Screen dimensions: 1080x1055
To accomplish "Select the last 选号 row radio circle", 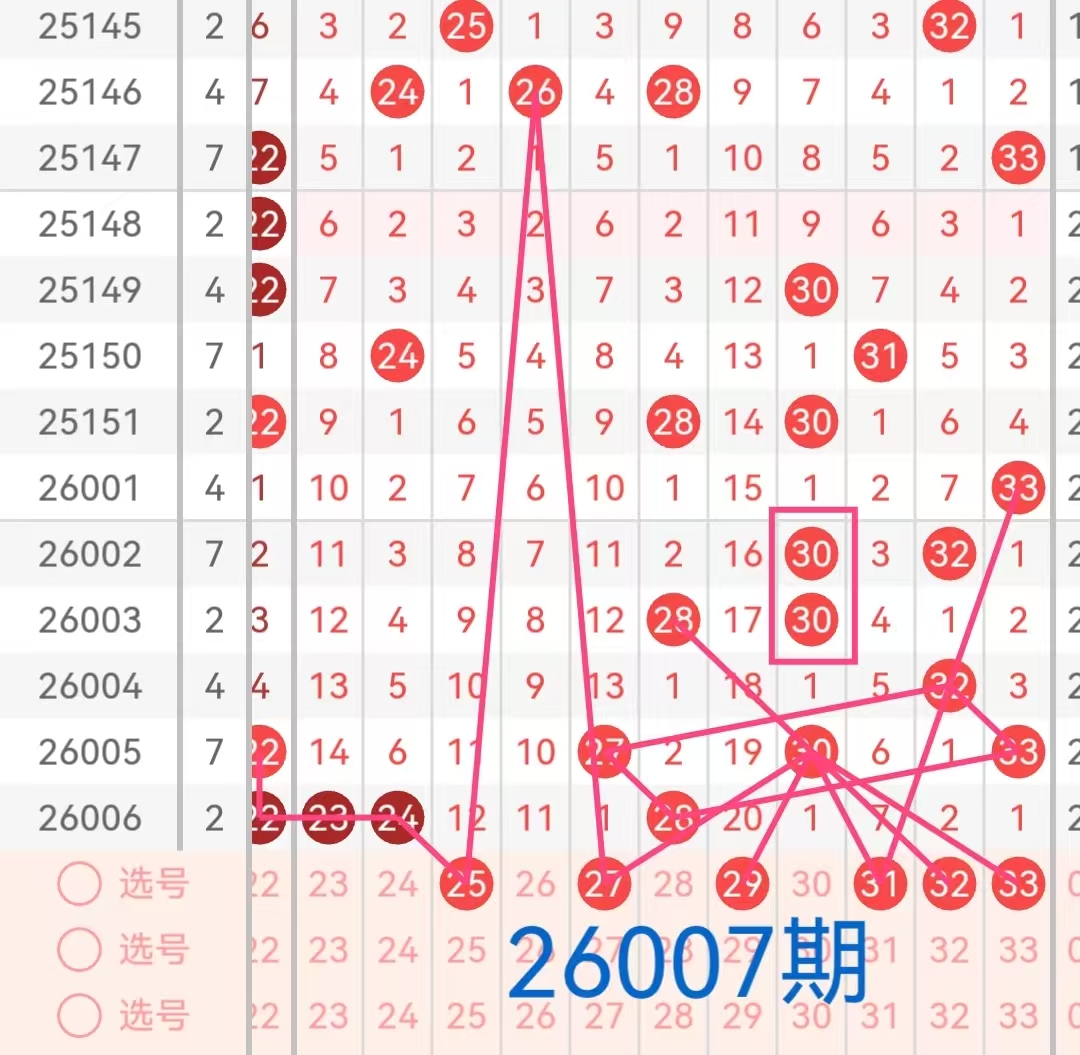I will (x=80, y=1016).
